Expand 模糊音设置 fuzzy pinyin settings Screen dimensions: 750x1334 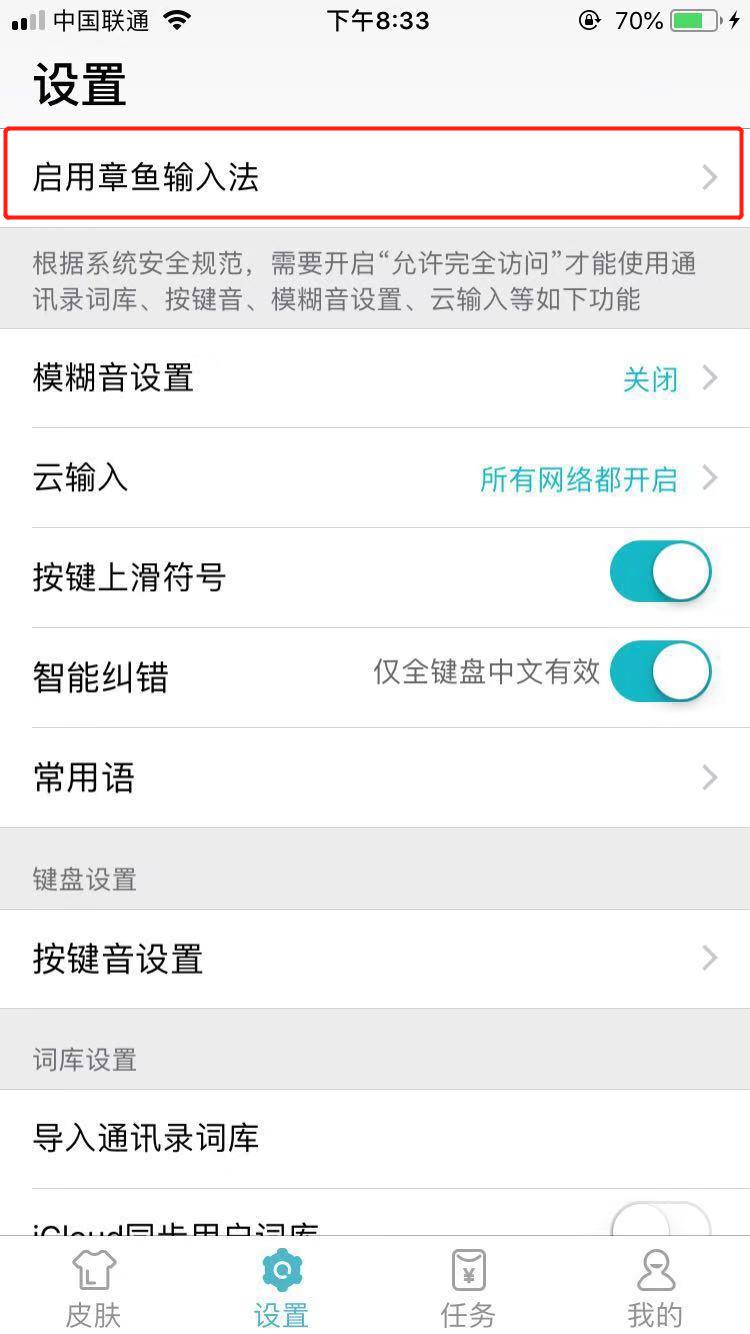tap(375, 378)
